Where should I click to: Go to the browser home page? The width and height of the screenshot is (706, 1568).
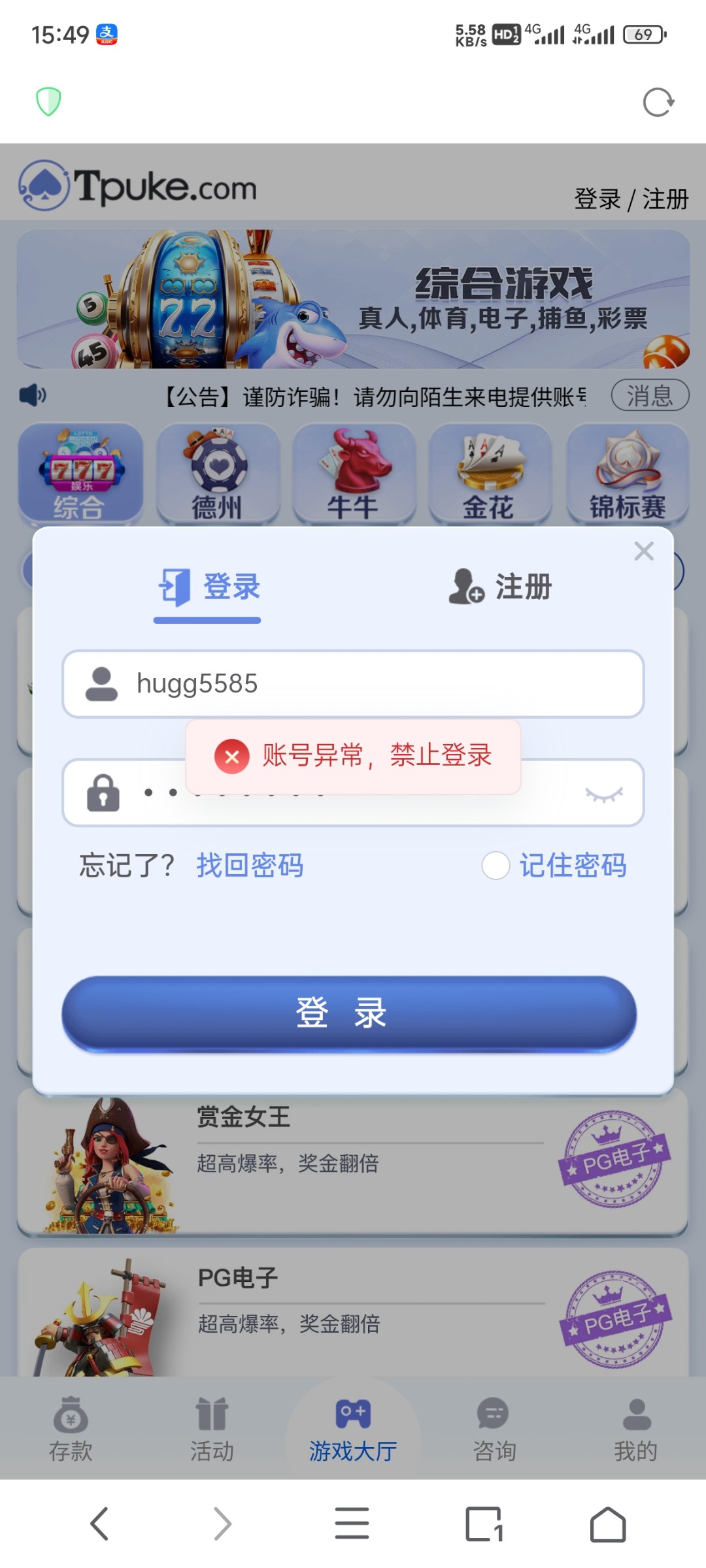pos(608,1524)
